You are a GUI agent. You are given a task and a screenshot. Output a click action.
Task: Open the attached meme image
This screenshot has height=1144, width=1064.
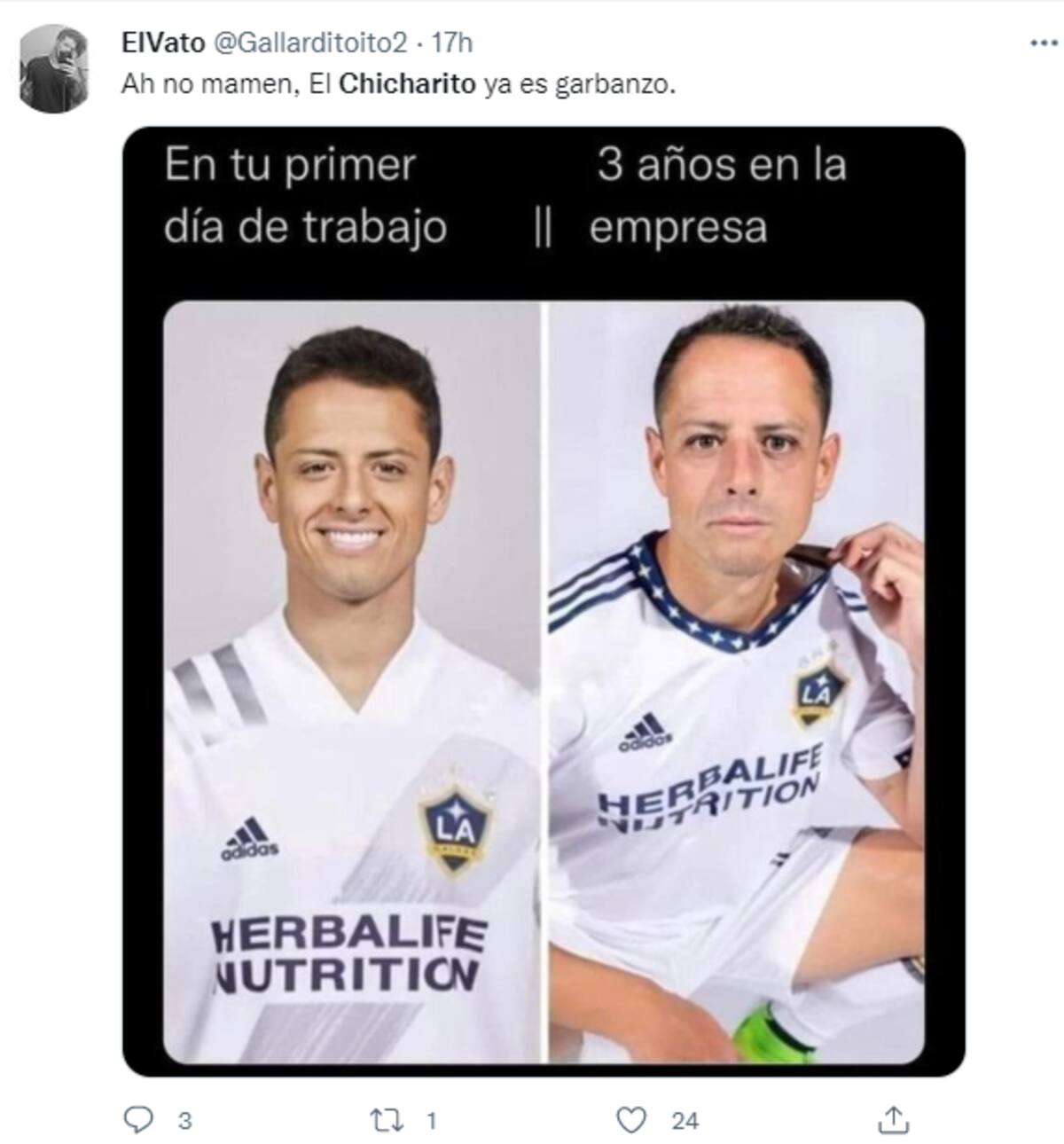tap(544, 601)
